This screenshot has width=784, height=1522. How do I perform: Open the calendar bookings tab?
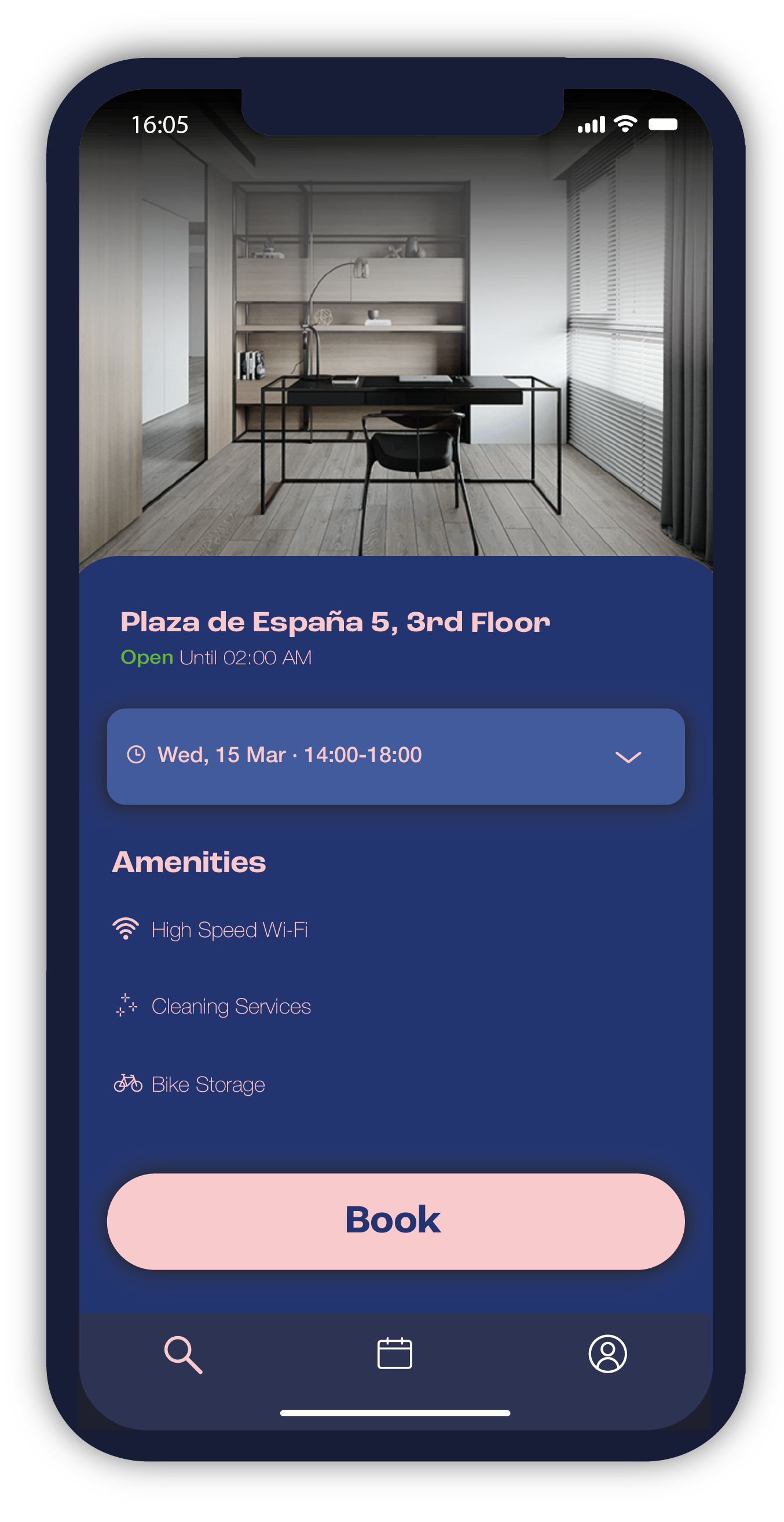[x=395, y=1353]
